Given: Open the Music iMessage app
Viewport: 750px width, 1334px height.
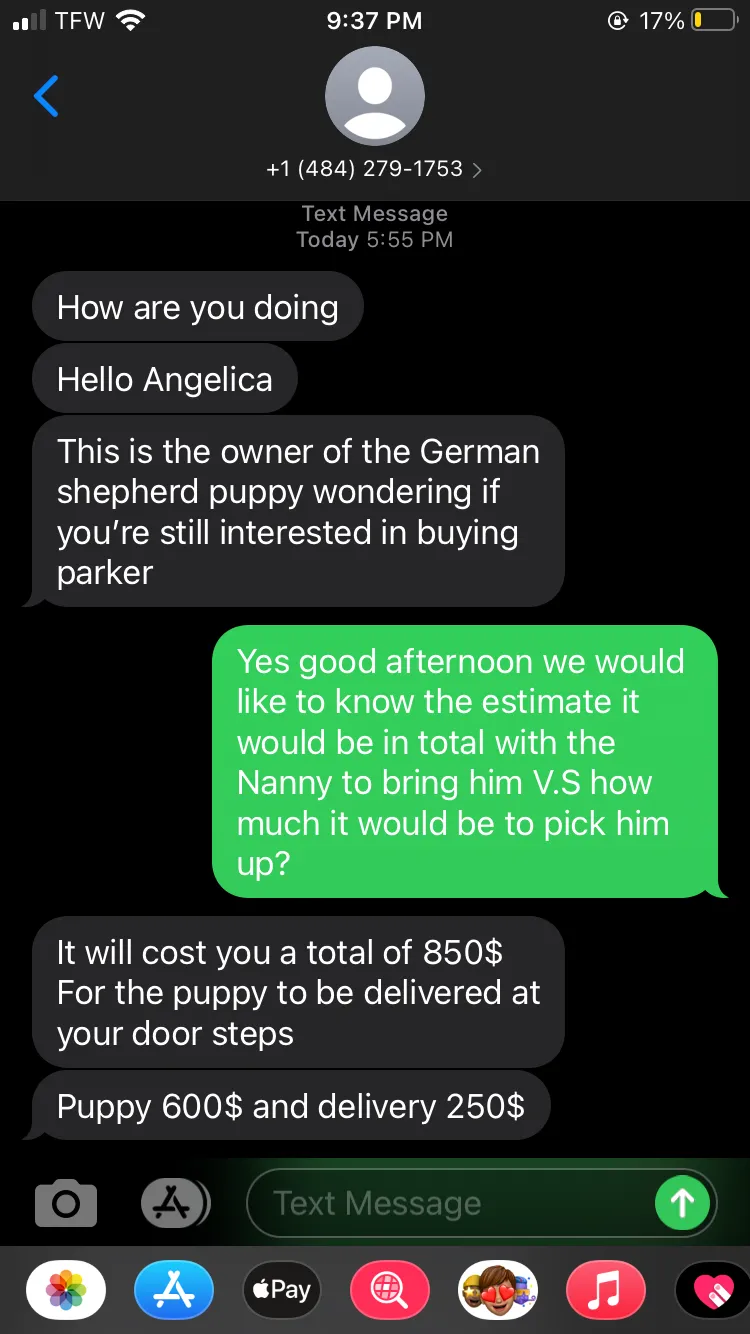Looking at the screenshot, I should tap(606, 1290).
